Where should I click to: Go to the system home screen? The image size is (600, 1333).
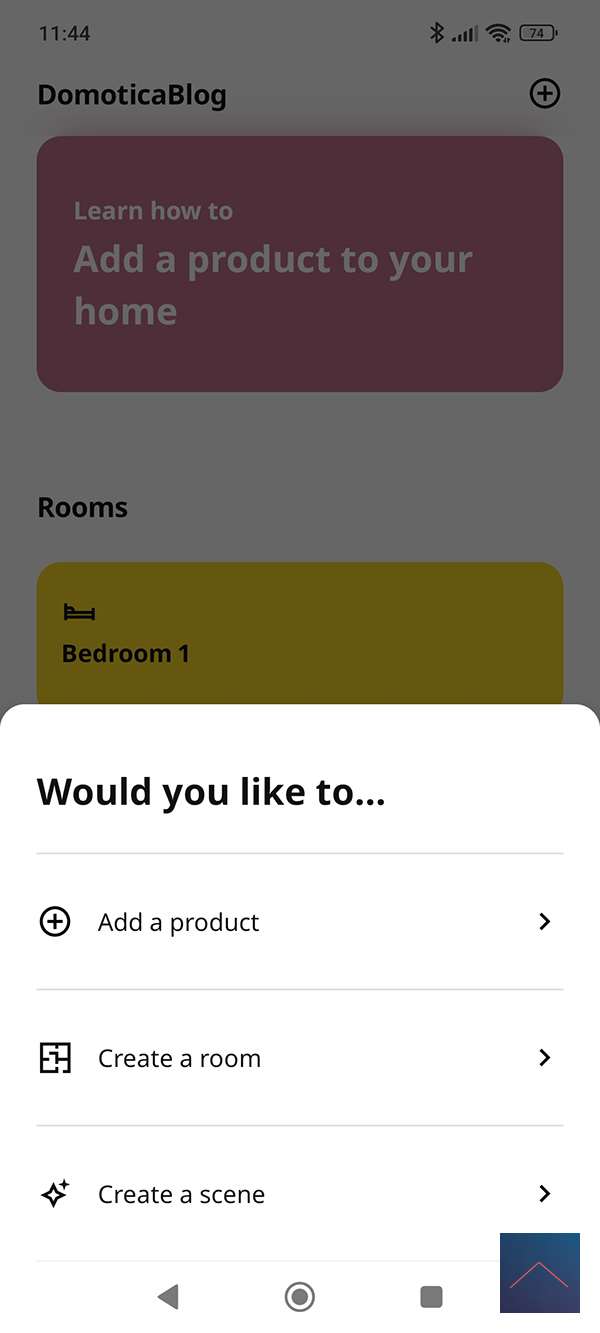pyautogui.click(x=299, y=1297)
